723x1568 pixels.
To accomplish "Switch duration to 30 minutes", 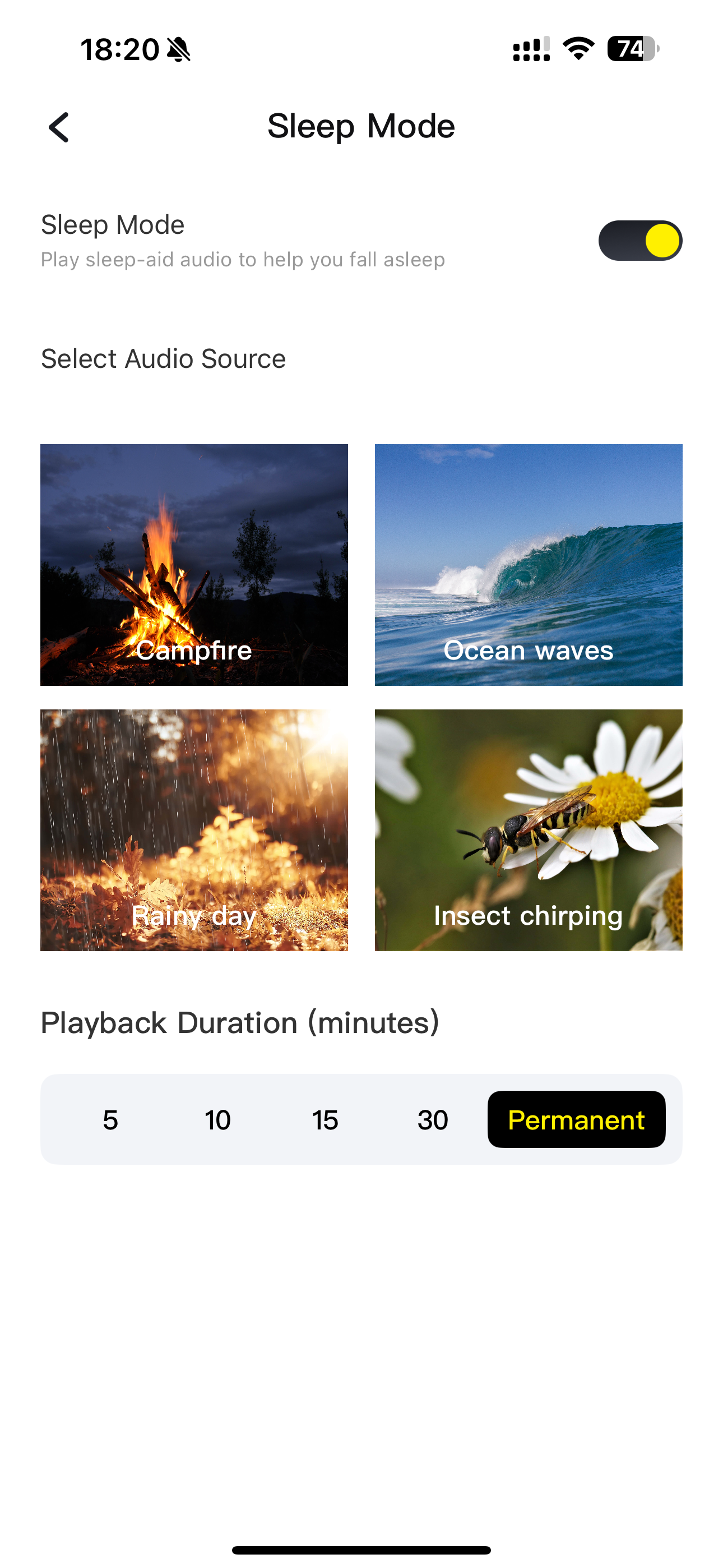I will tap(433, 1119).
